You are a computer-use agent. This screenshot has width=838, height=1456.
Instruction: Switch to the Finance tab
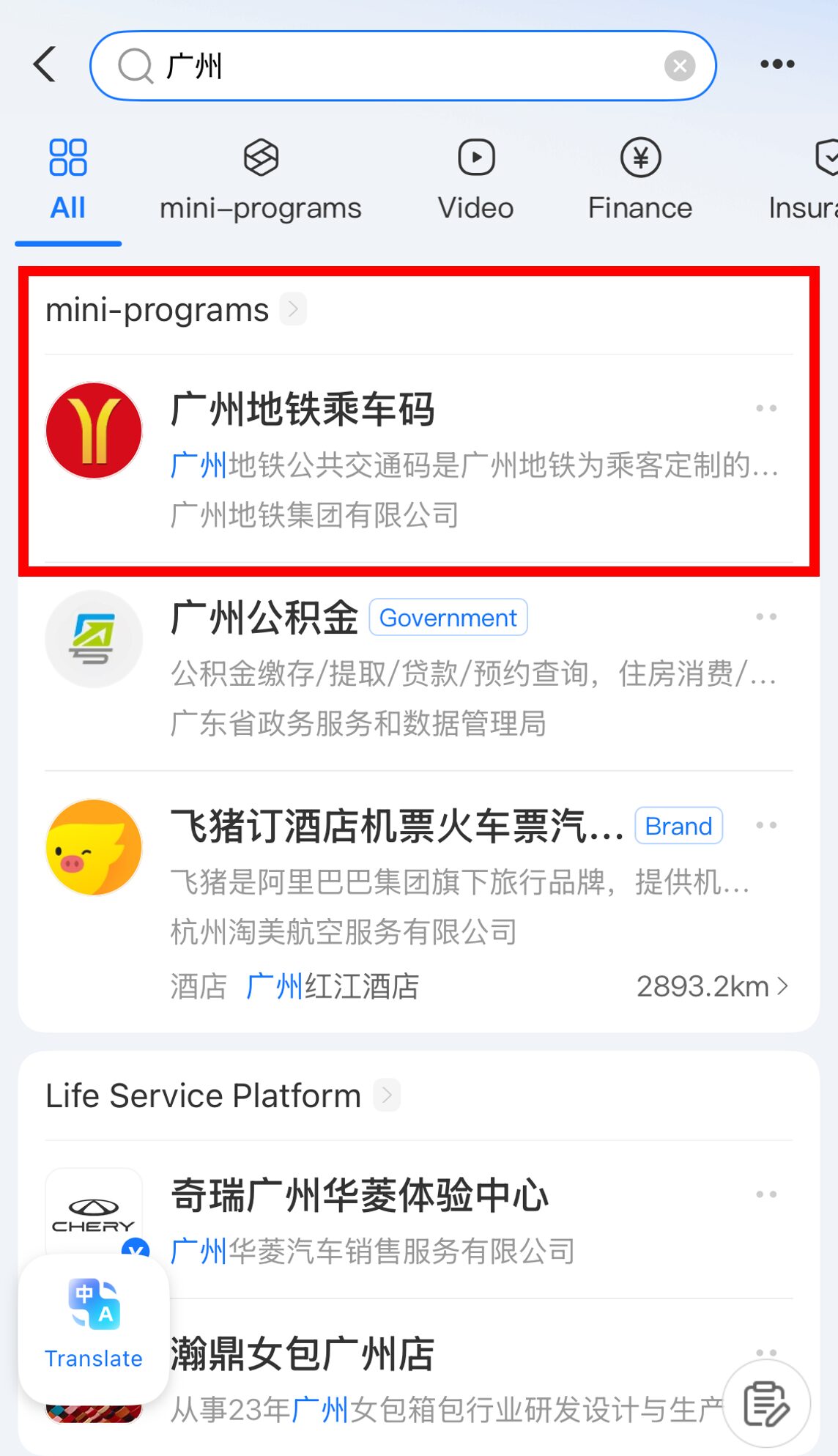click(639, 180)
